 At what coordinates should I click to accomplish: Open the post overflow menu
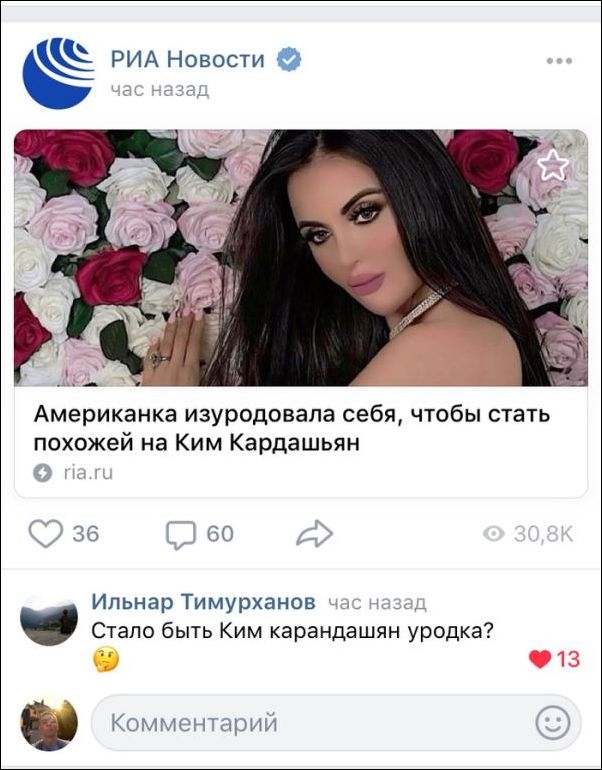[x=559, y=61]
